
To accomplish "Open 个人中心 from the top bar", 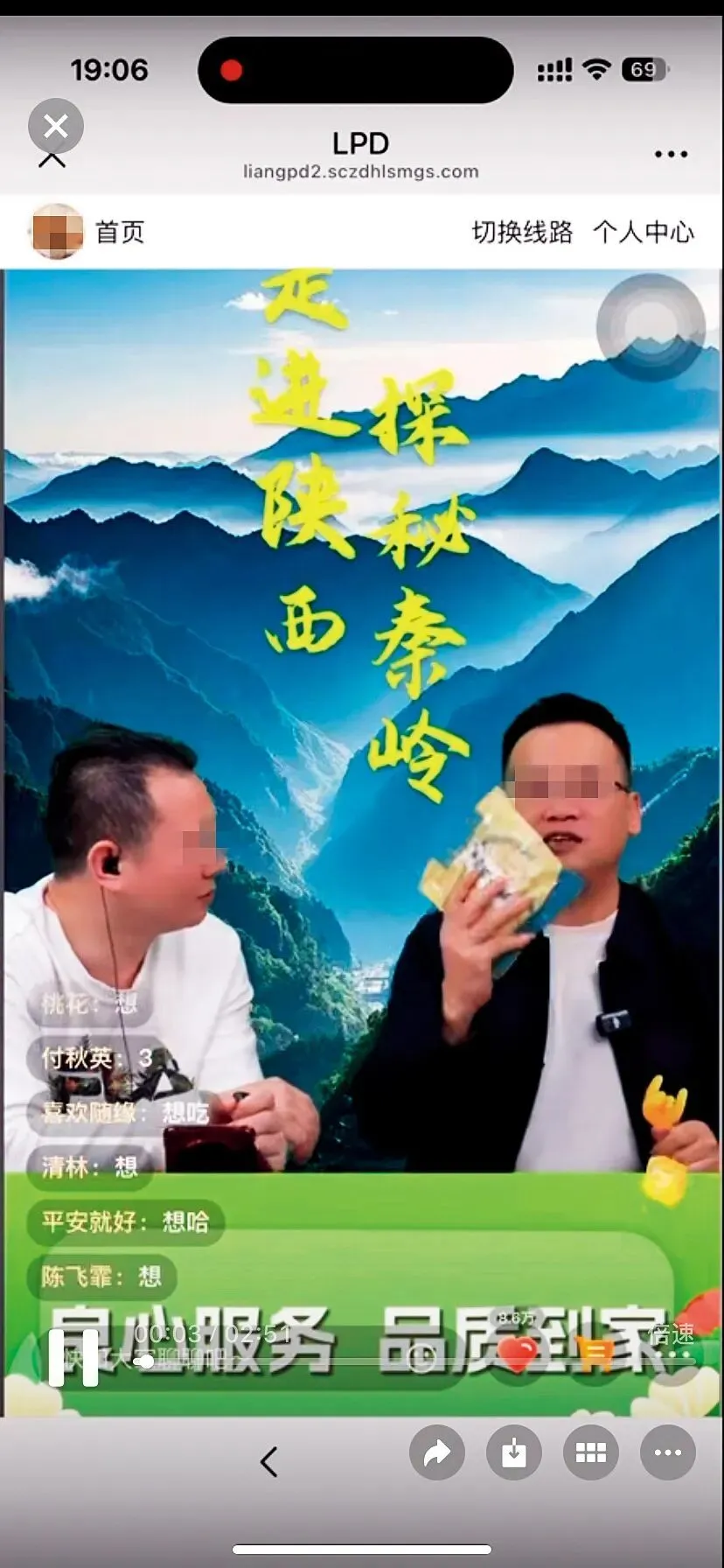I will tap(644, 230).
